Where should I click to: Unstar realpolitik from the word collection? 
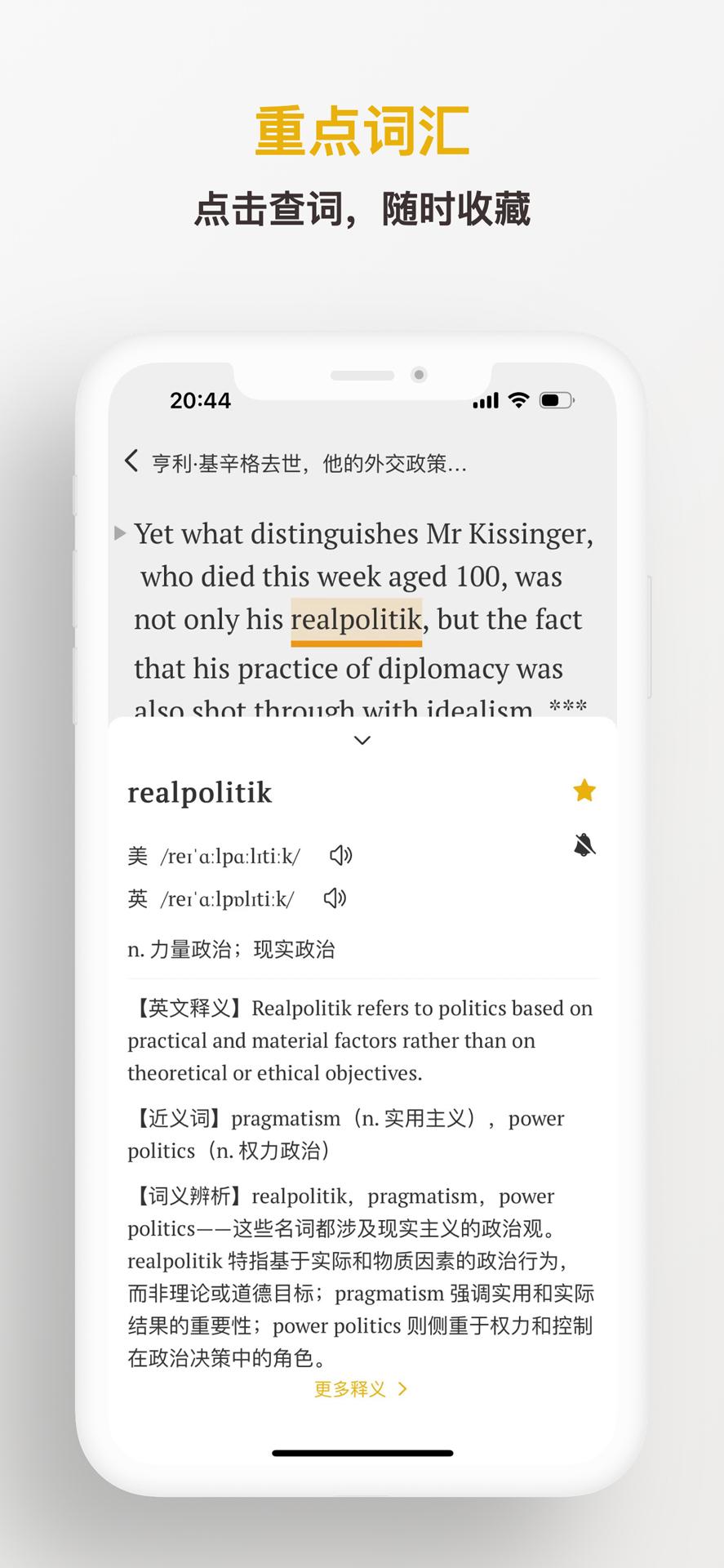[x=584, y=791]
